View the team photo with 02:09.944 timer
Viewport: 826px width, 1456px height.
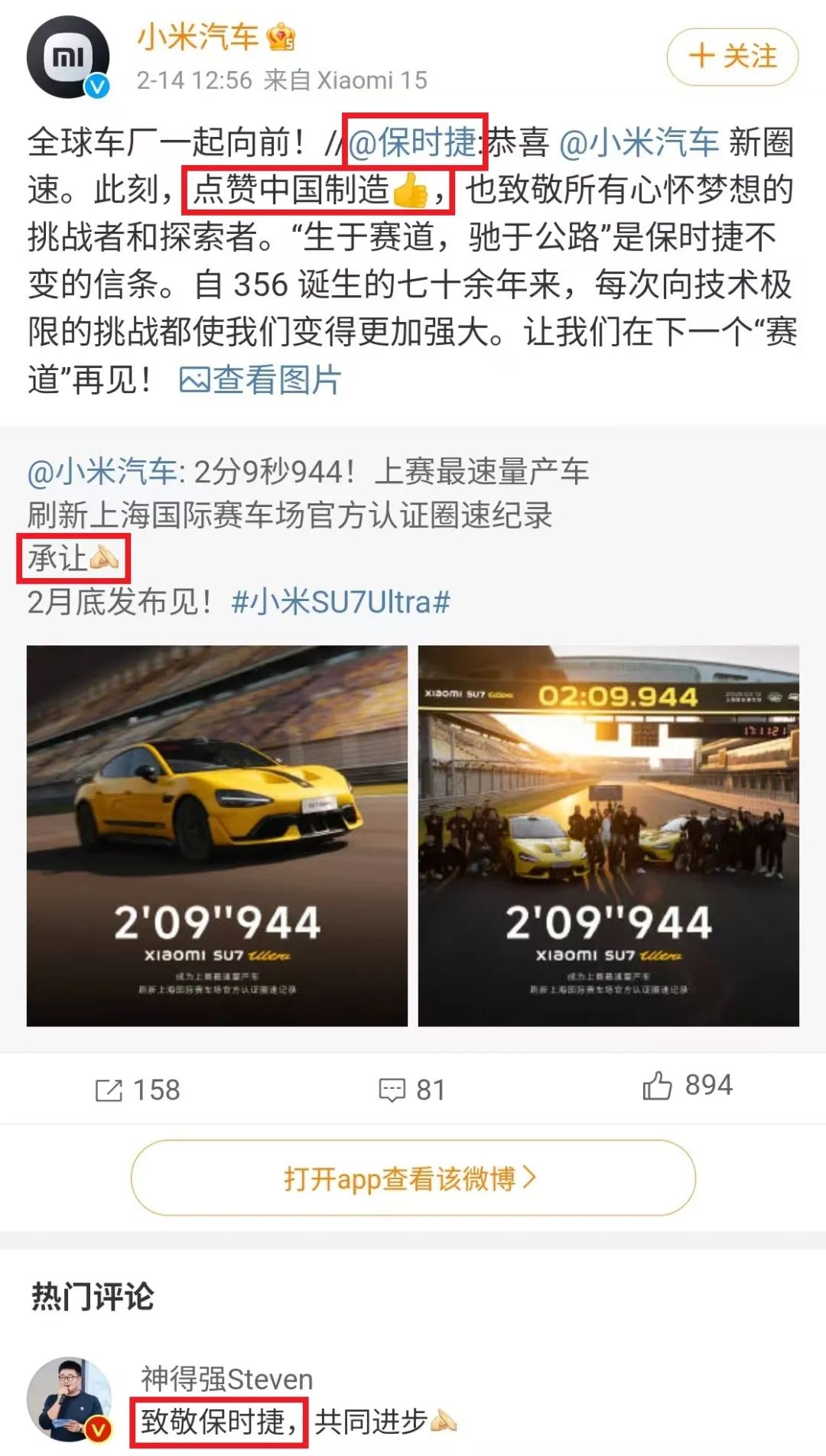point(608,835)
